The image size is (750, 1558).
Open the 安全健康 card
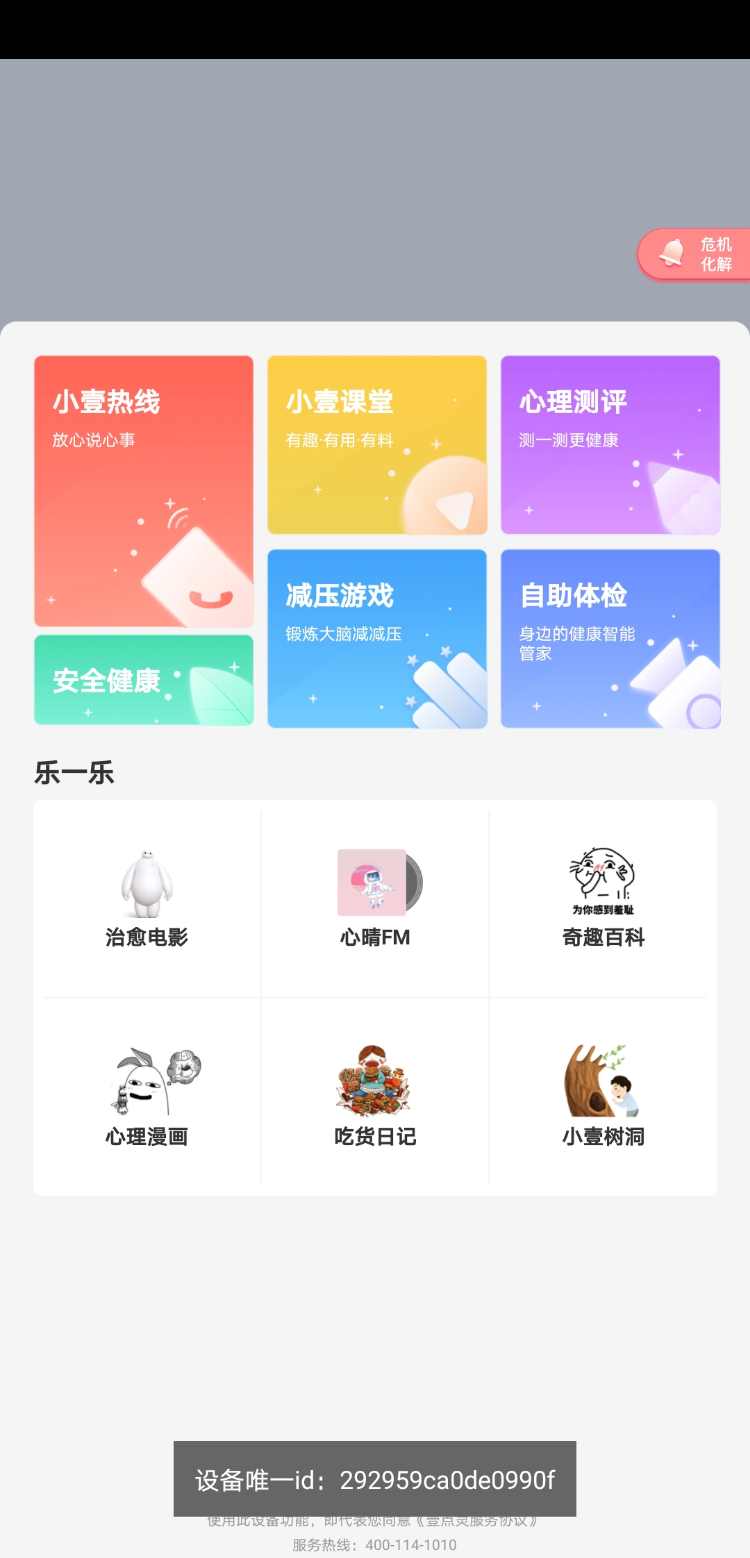144,680
